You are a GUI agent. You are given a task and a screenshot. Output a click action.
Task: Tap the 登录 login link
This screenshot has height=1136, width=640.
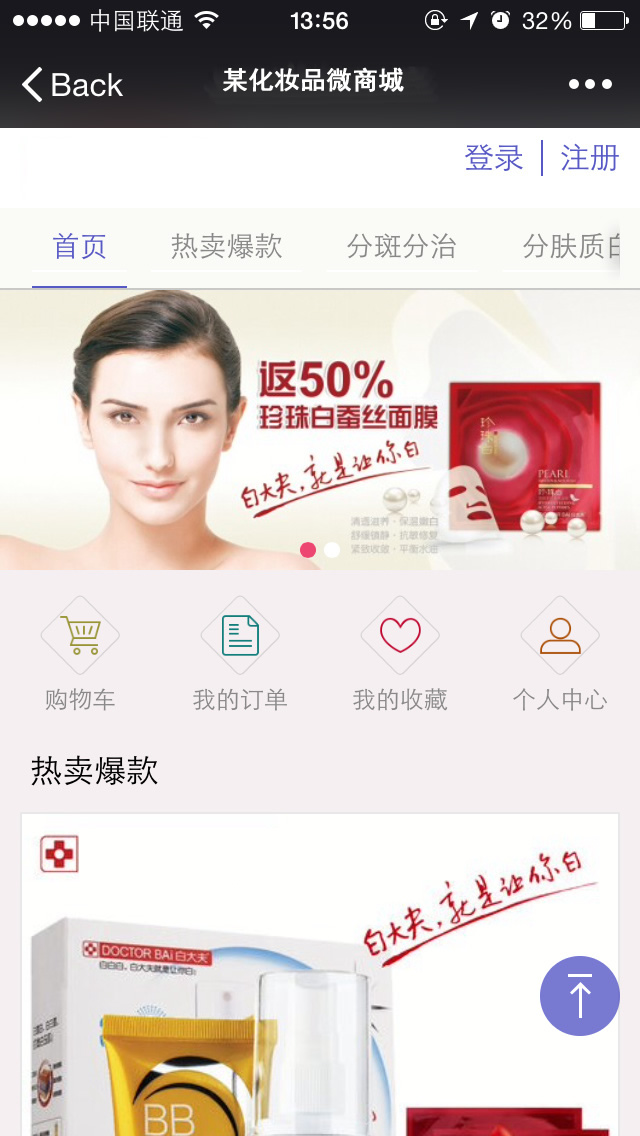(494, 158)
